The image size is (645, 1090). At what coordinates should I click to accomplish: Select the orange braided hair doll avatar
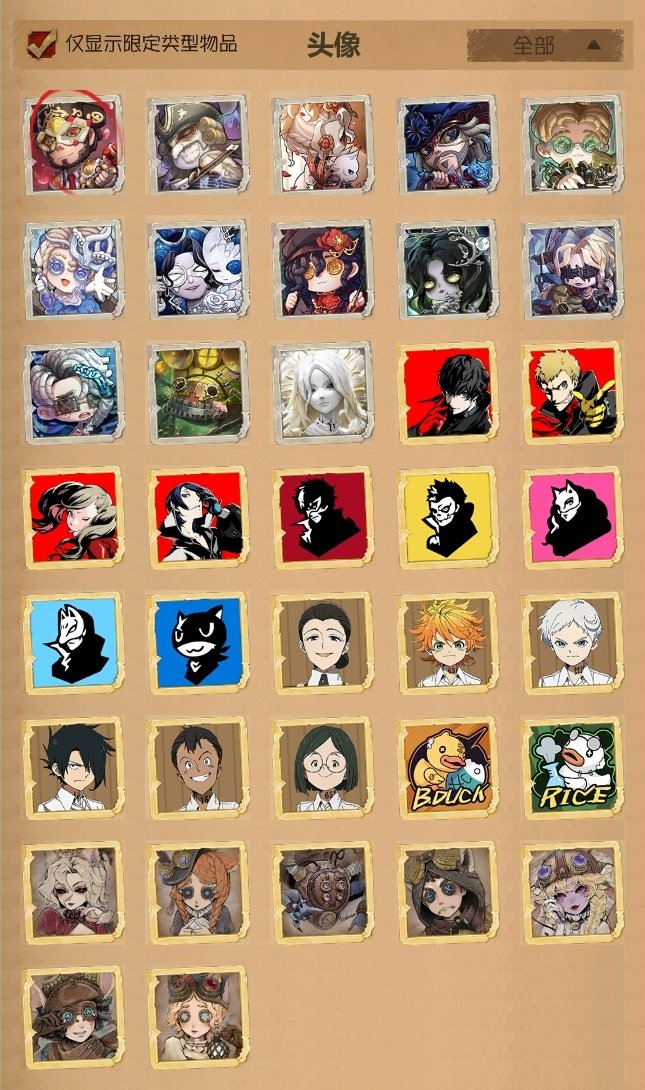point(197,891)
